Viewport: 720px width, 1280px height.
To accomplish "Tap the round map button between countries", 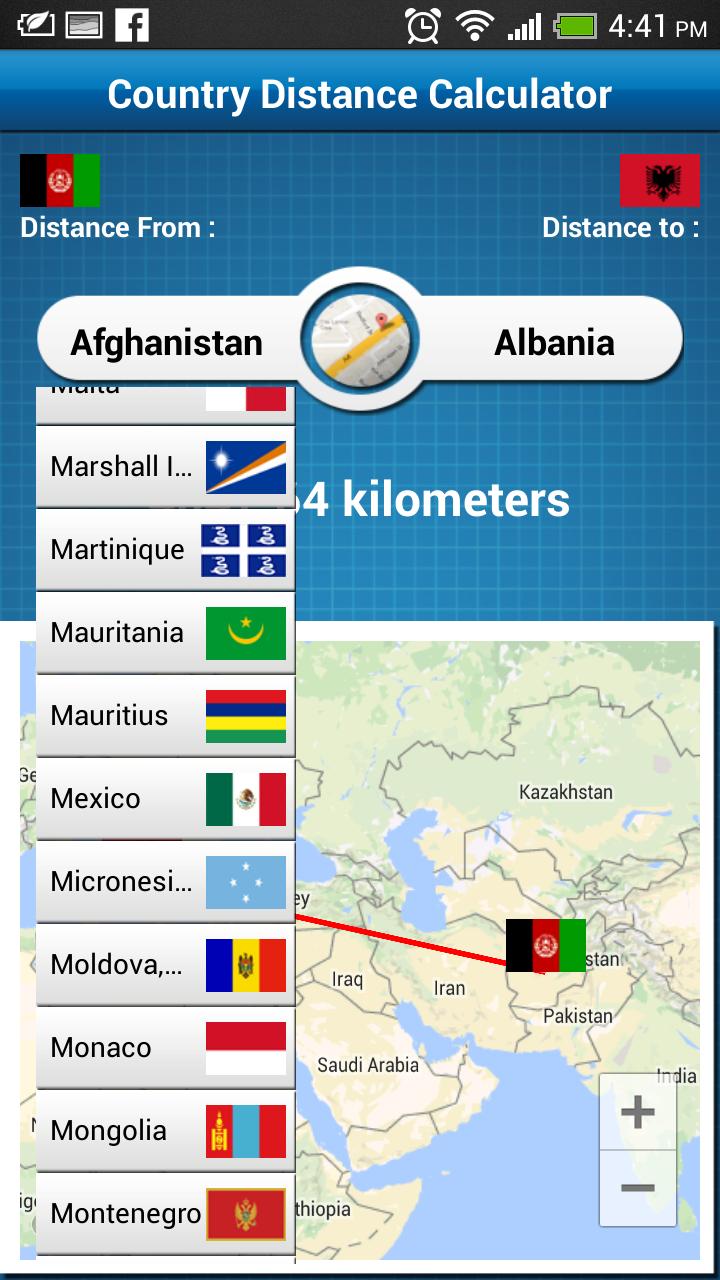I will 360,340.
